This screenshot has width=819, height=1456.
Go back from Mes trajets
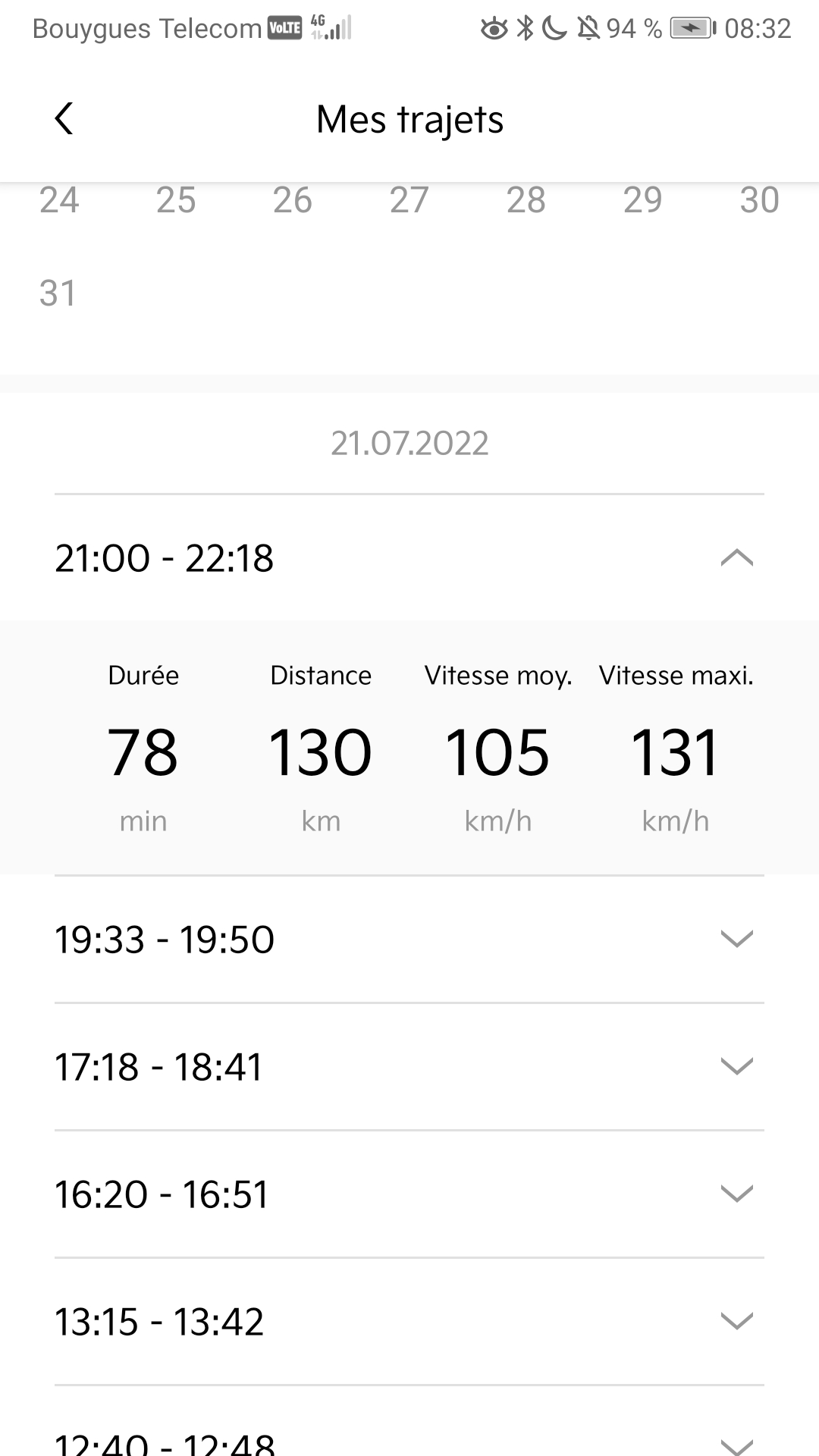tap(64, 119)
